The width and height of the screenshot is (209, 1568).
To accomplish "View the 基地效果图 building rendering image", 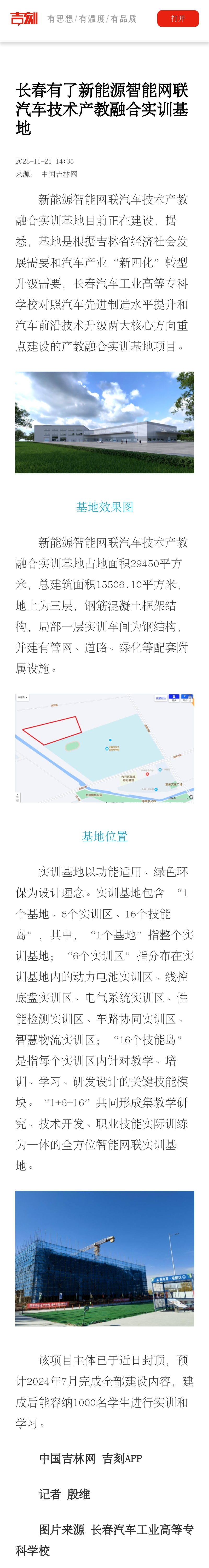I will tap(104, 422).
